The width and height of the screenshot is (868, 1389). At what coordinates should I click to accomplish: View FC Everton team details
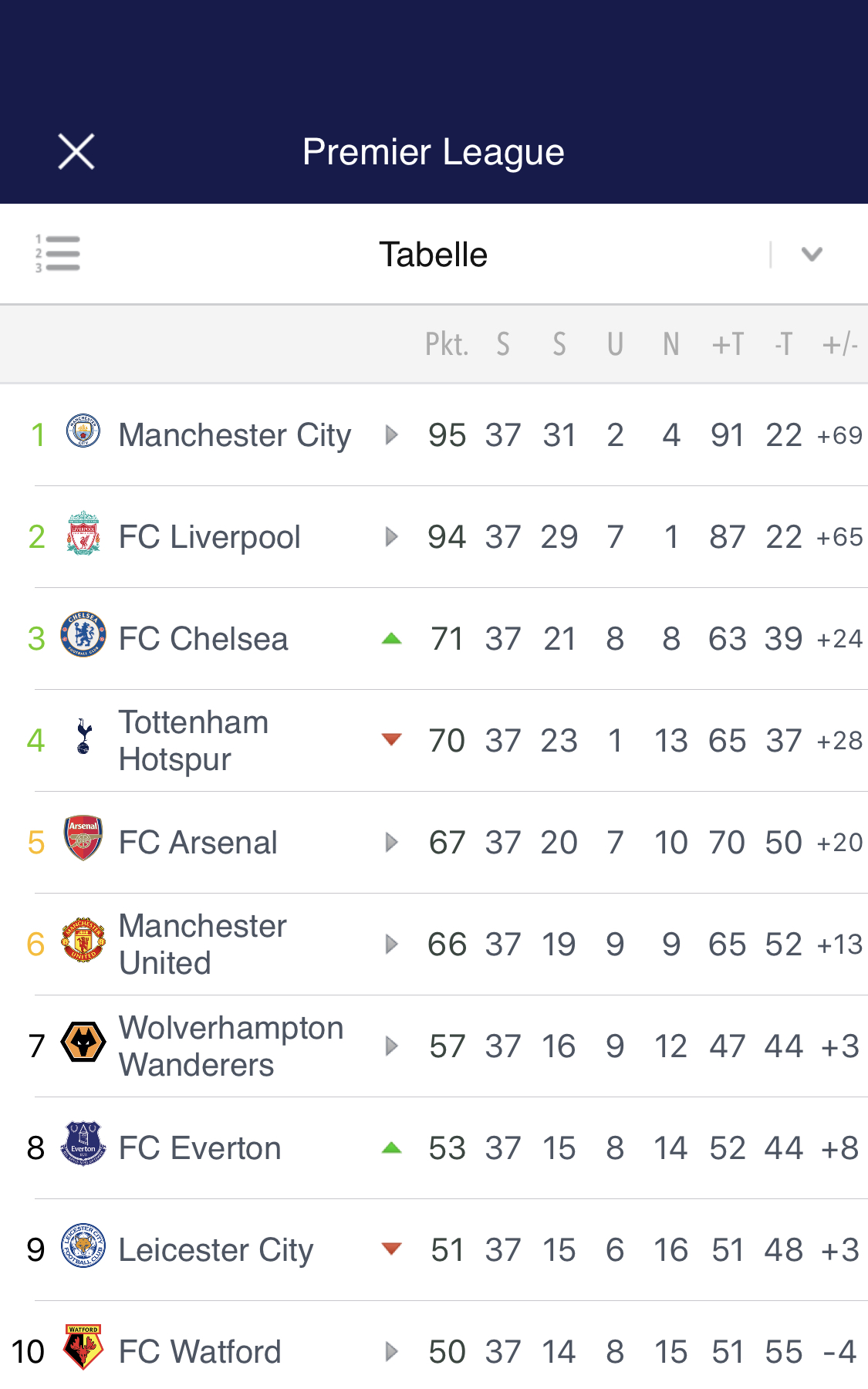click(434, 1148)
